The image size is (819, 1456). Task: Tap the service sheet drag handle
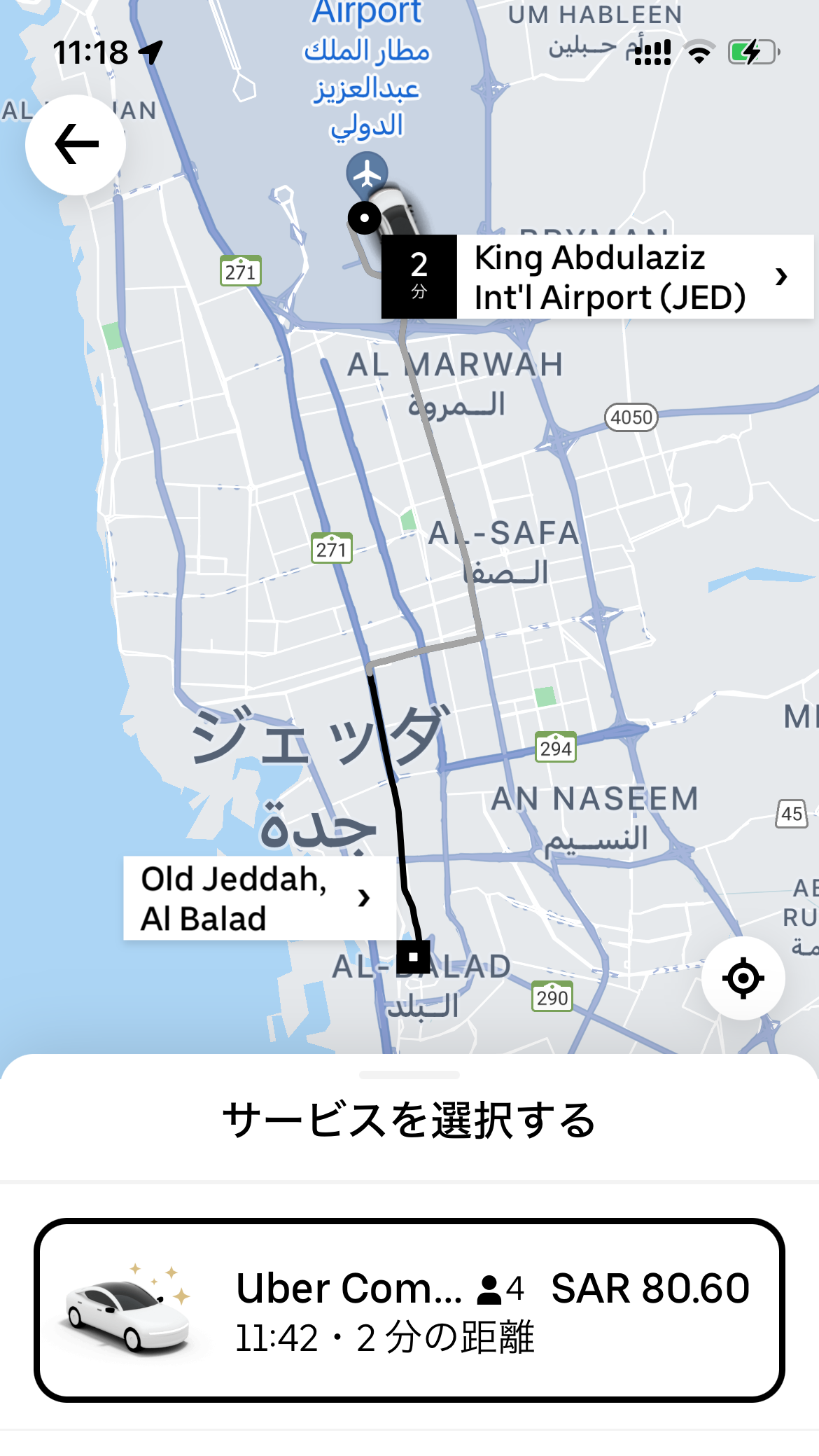(x=409, y=1075)
